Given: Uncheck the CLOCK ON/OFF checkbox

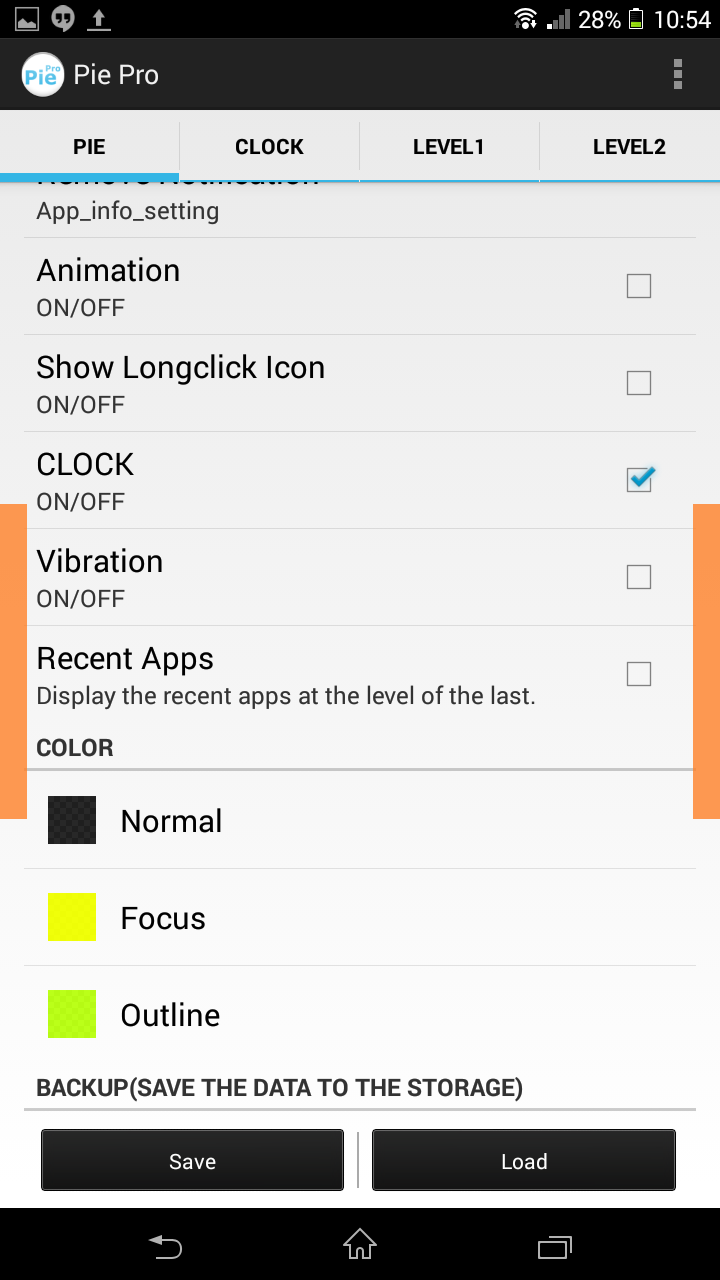Looking at the screenshot, I should [x=640, y=479].
